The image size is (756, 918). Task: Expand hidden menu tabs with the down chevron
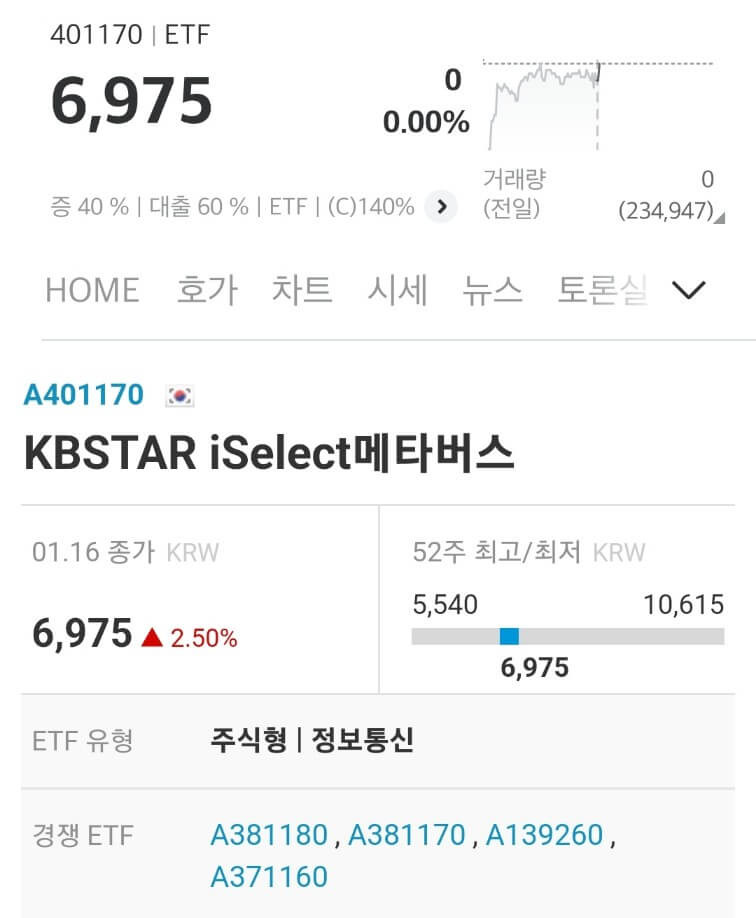(687, 290)
